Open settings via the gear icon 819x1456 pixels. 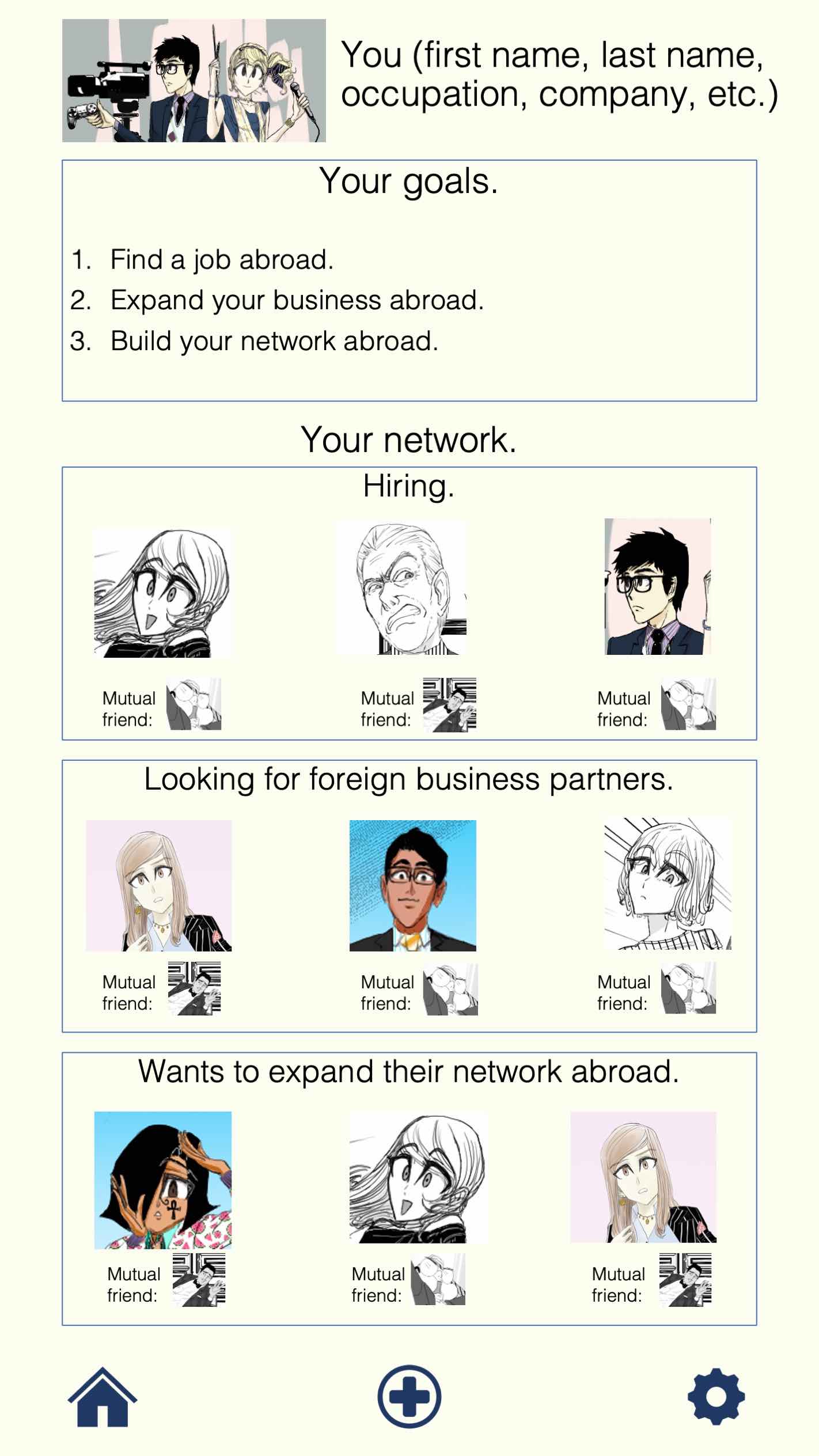(716, 1397)
